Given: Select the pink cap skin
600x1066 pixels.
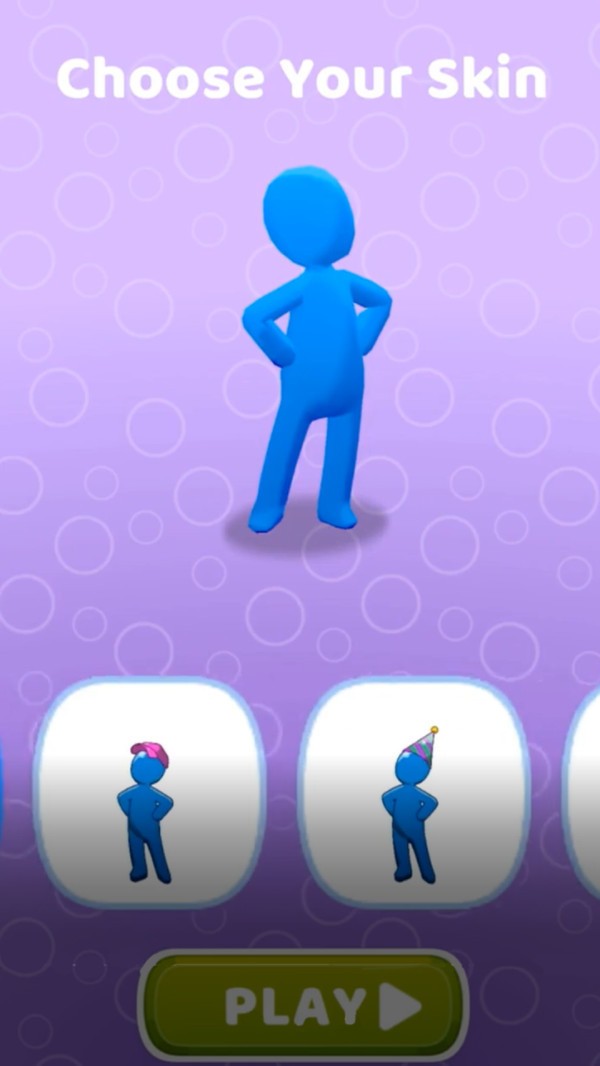Looking at the screenshot, I should click(x=150, y=793).
